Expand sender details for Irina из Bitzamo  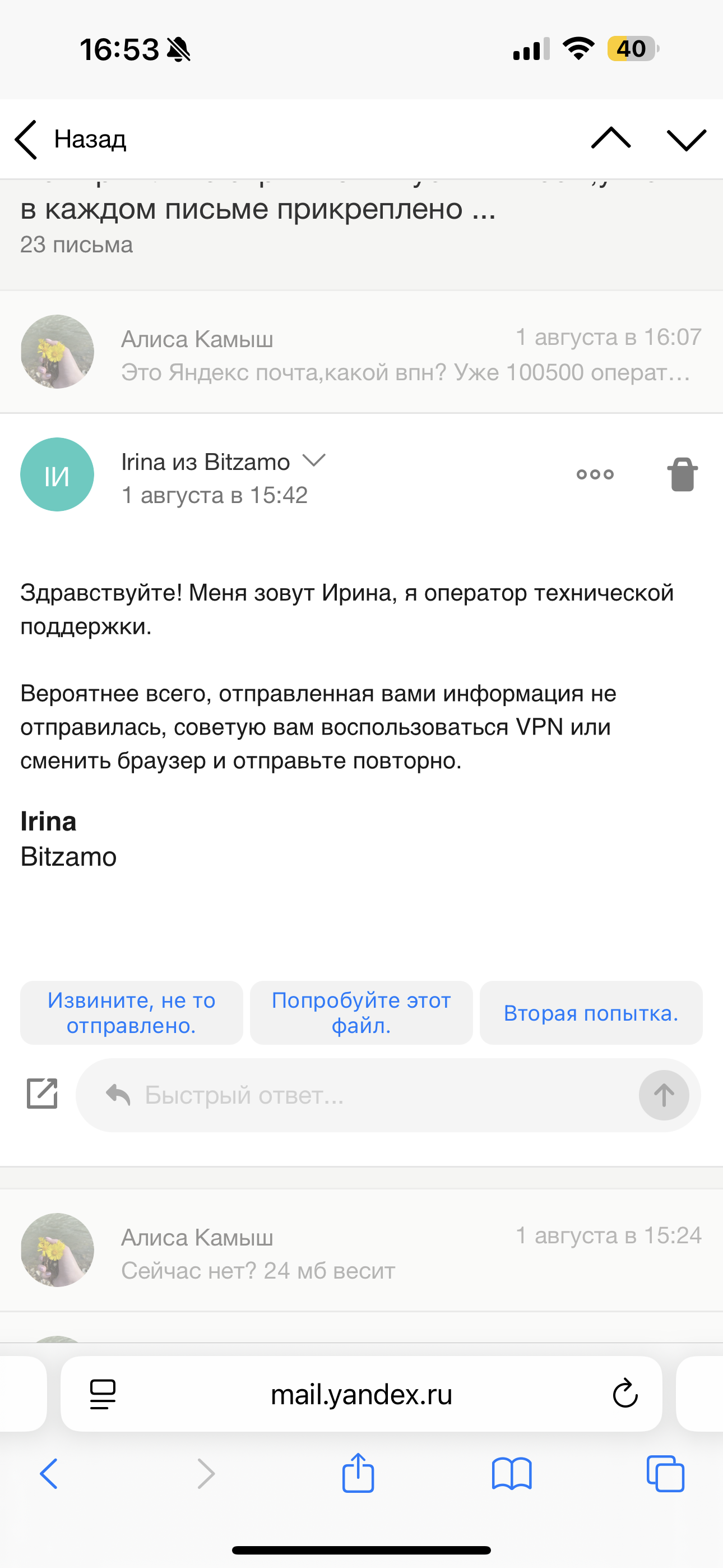[x=314, y=461]
